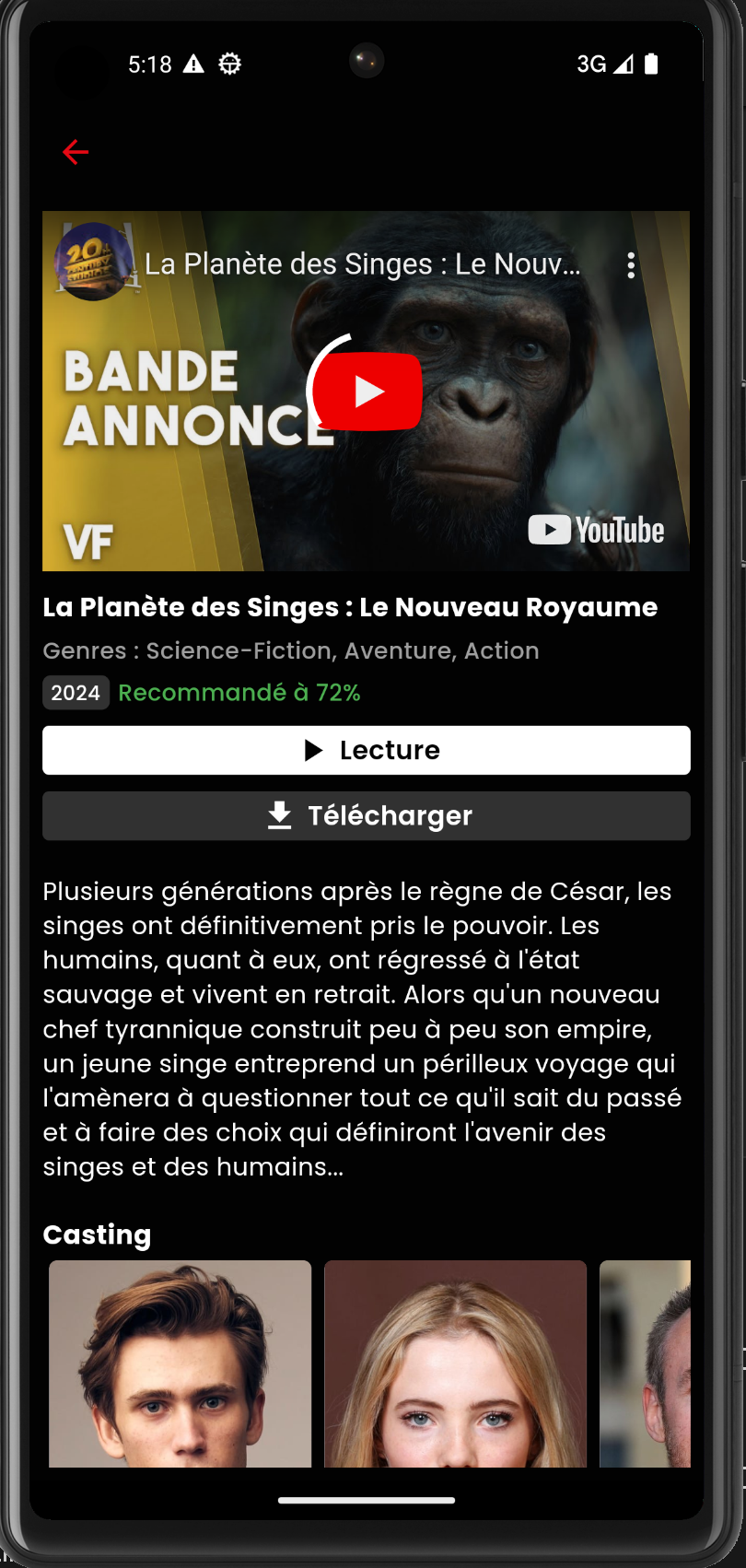The width and height of the screenshot is (746, 1568).
Task: Tap the three-dot menu on the trailer
Action: 631,265
